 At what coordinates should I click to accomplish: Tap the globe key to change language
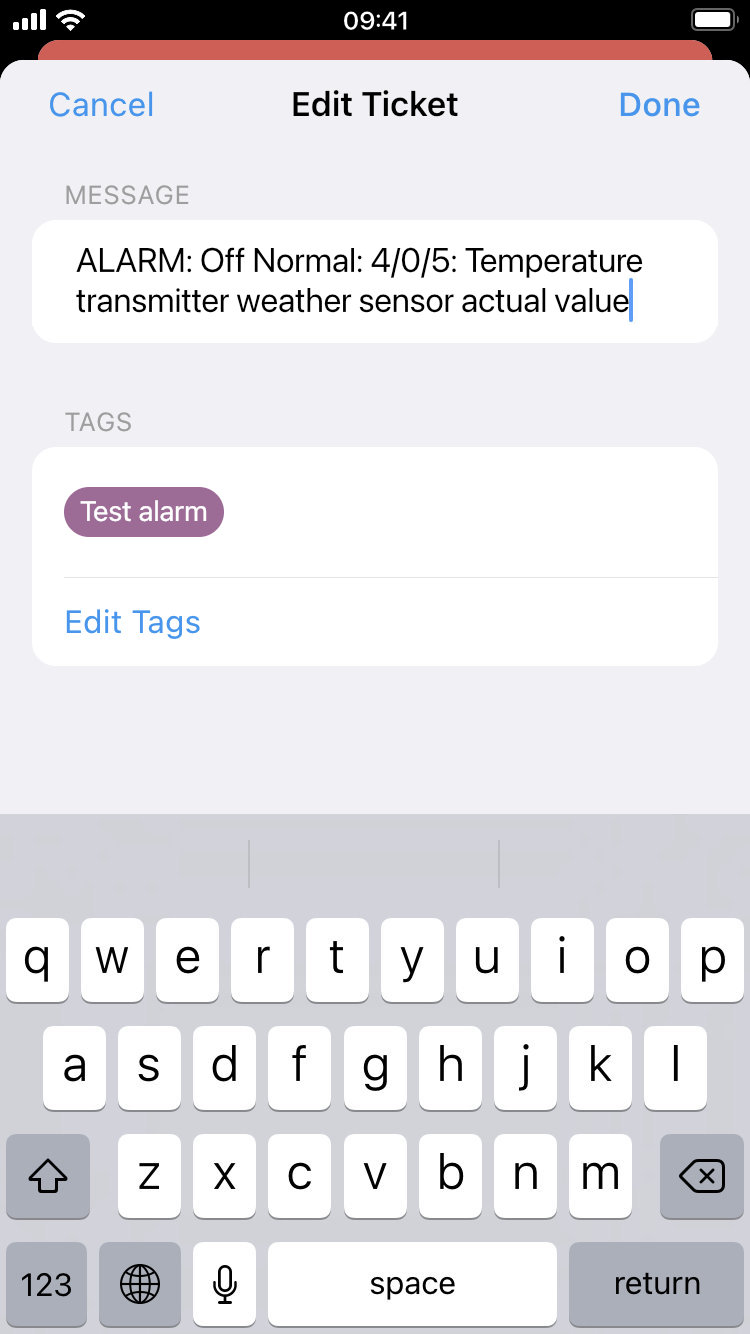coord(140,1284)
